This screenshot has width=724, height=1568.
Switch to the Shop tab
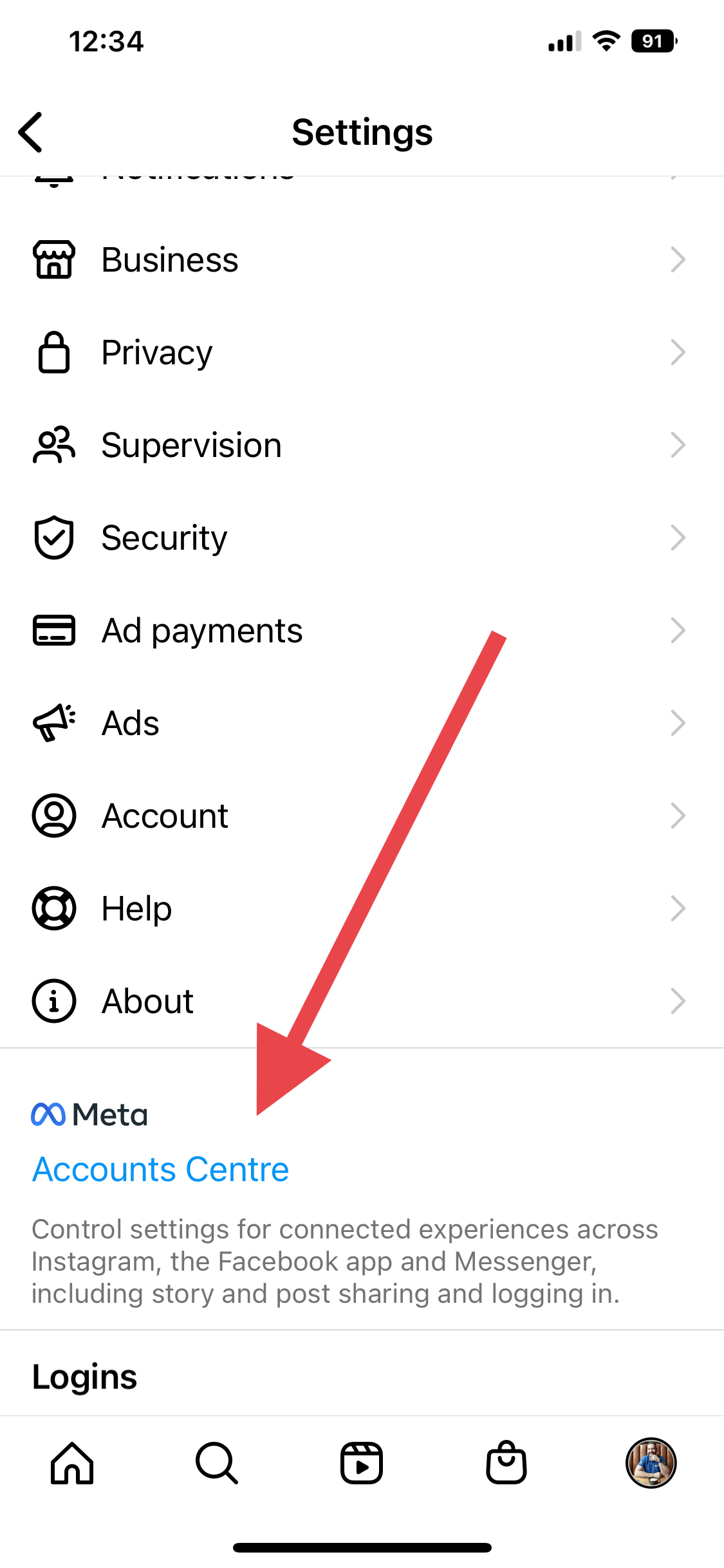(x=506, y=1463)
